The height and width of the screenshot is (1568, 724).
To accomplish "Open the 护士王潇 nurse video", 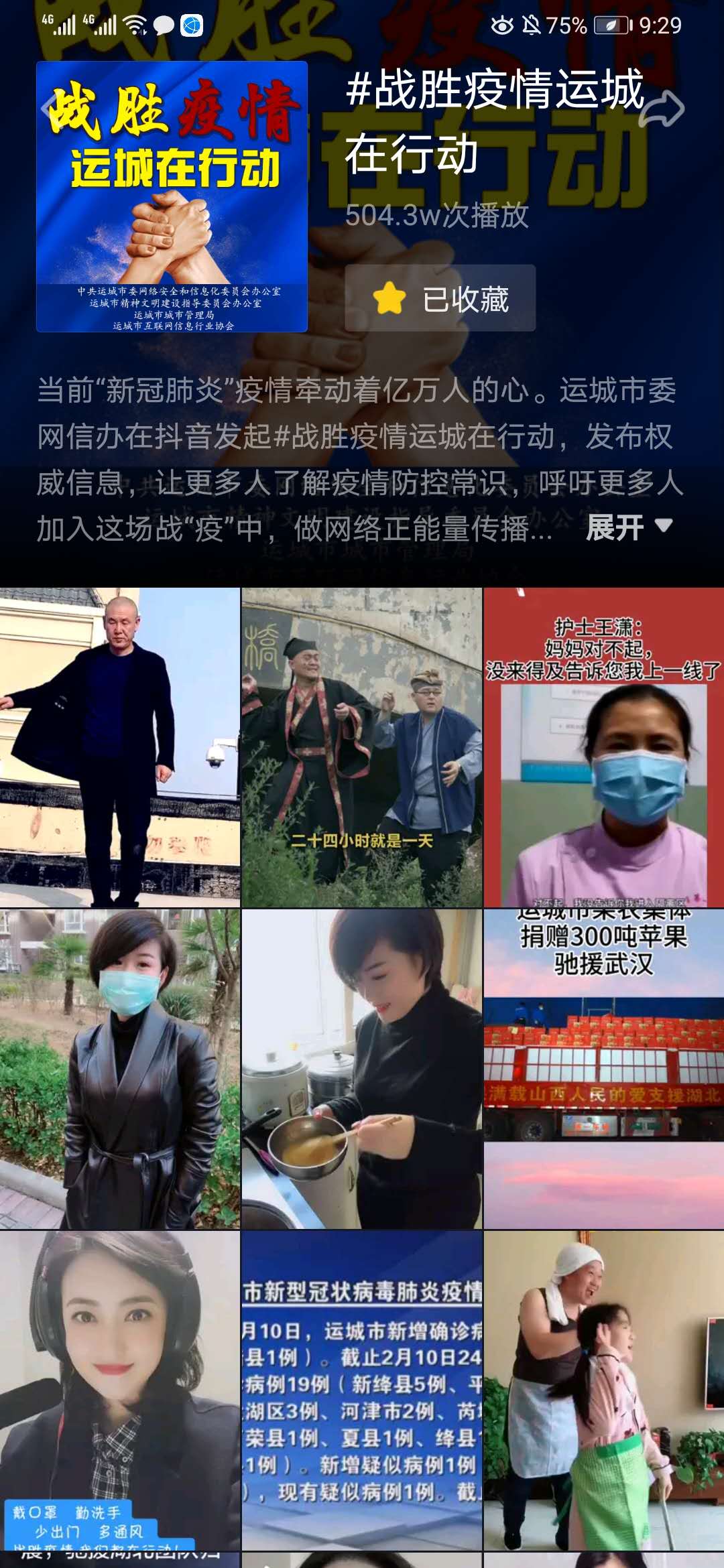I will pyautogui.click(x=603, y=747).
